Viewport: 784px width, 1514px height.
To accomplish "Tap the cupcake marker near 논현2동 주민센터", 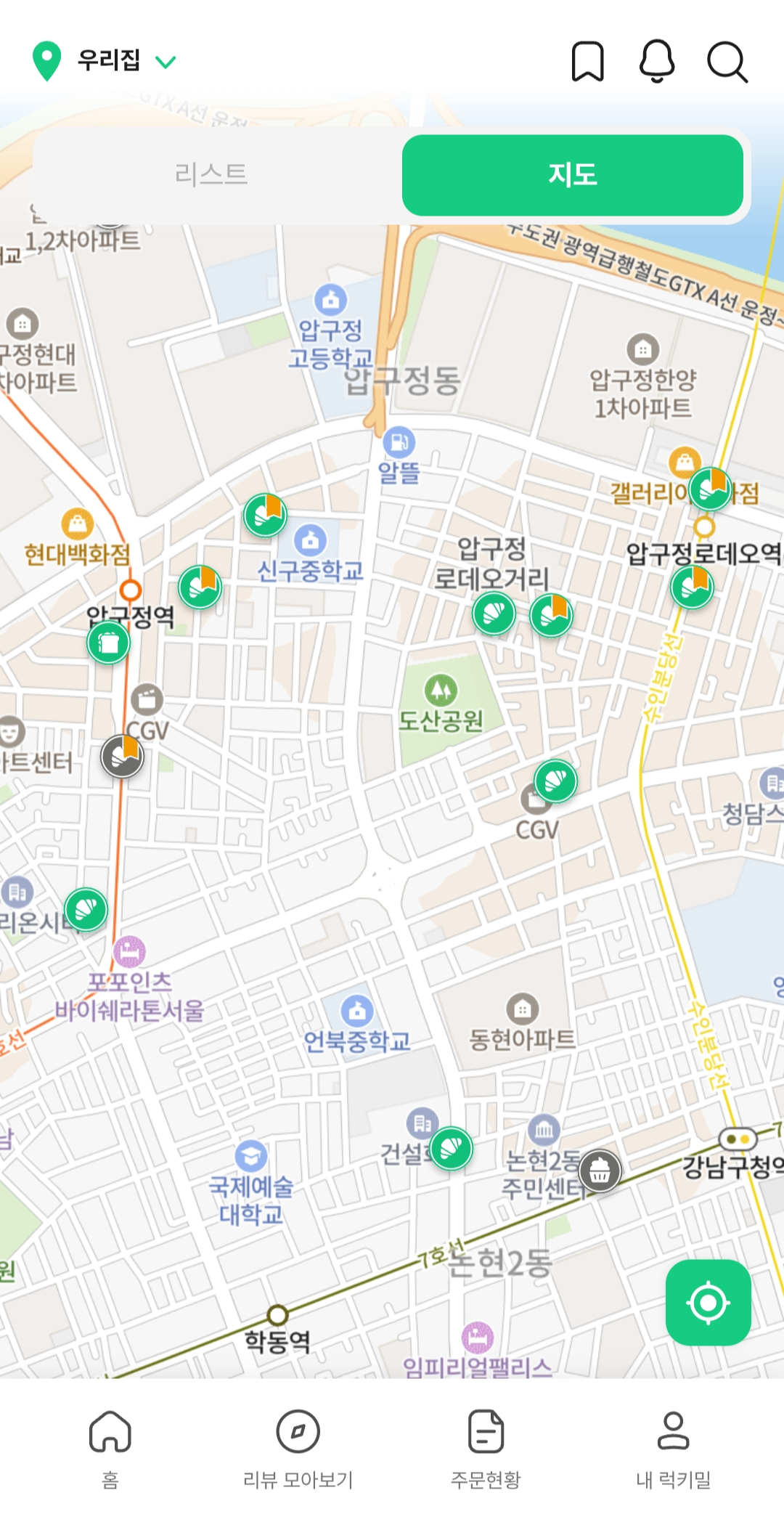I will 600,1171.
